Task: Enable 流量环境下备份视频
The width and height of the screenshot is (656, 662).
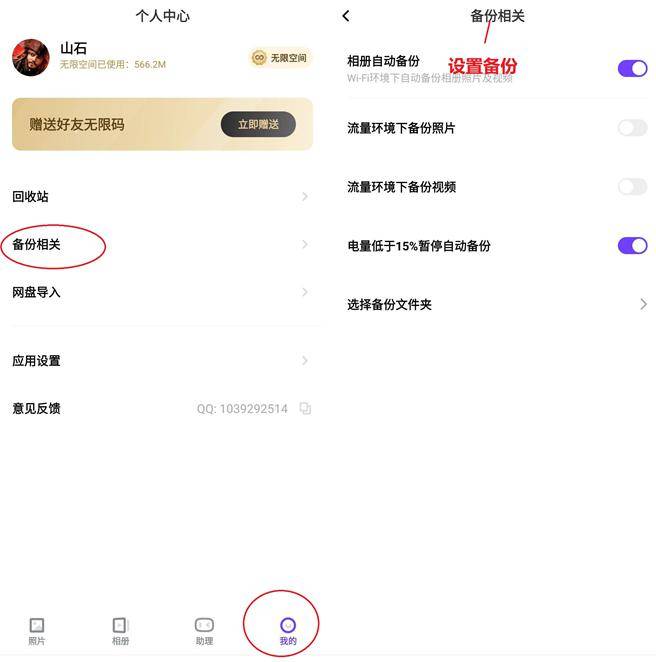Action: point(632,187)
